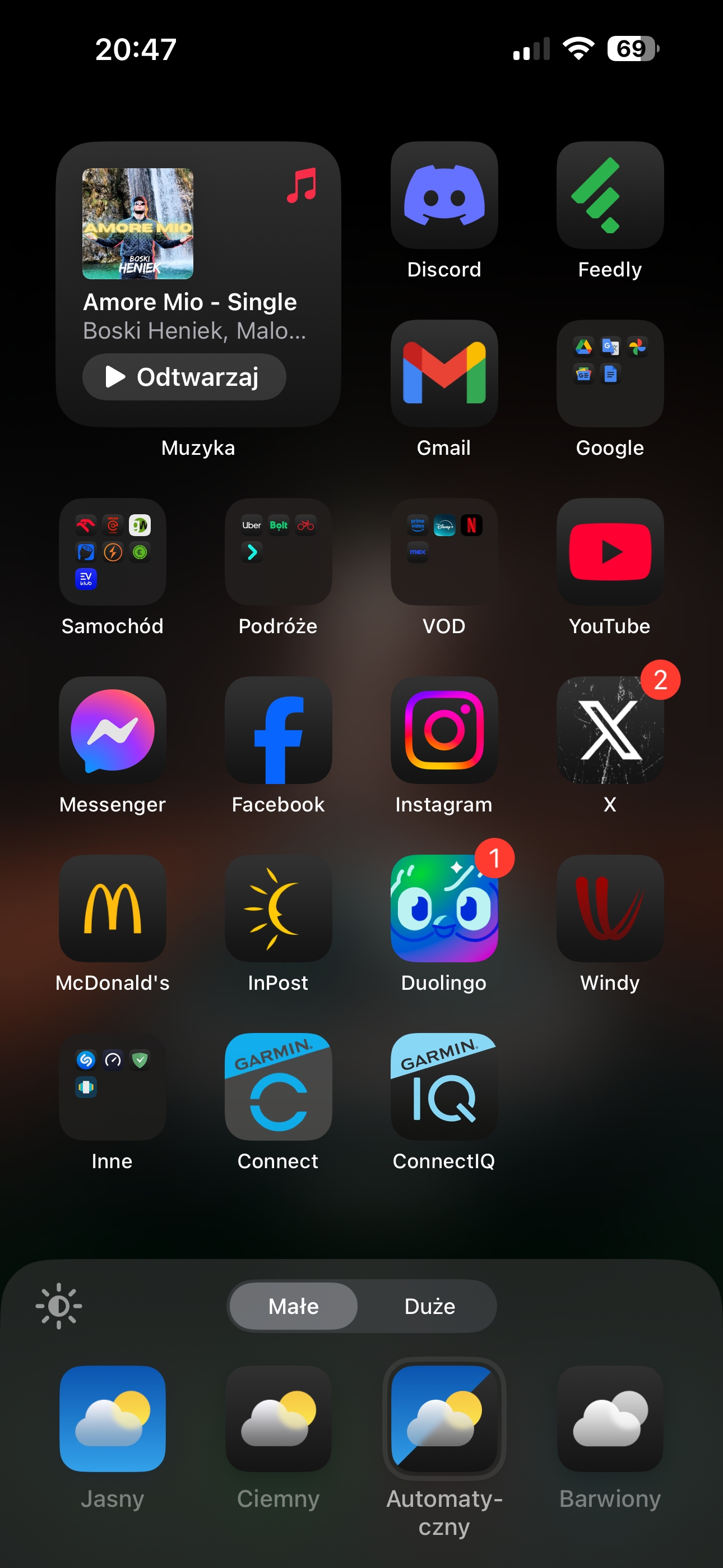Viewport: 723px width, 1568px height.
Task: Play Amore Mio with the Odtwarzaj button
Action: (184, 377)
